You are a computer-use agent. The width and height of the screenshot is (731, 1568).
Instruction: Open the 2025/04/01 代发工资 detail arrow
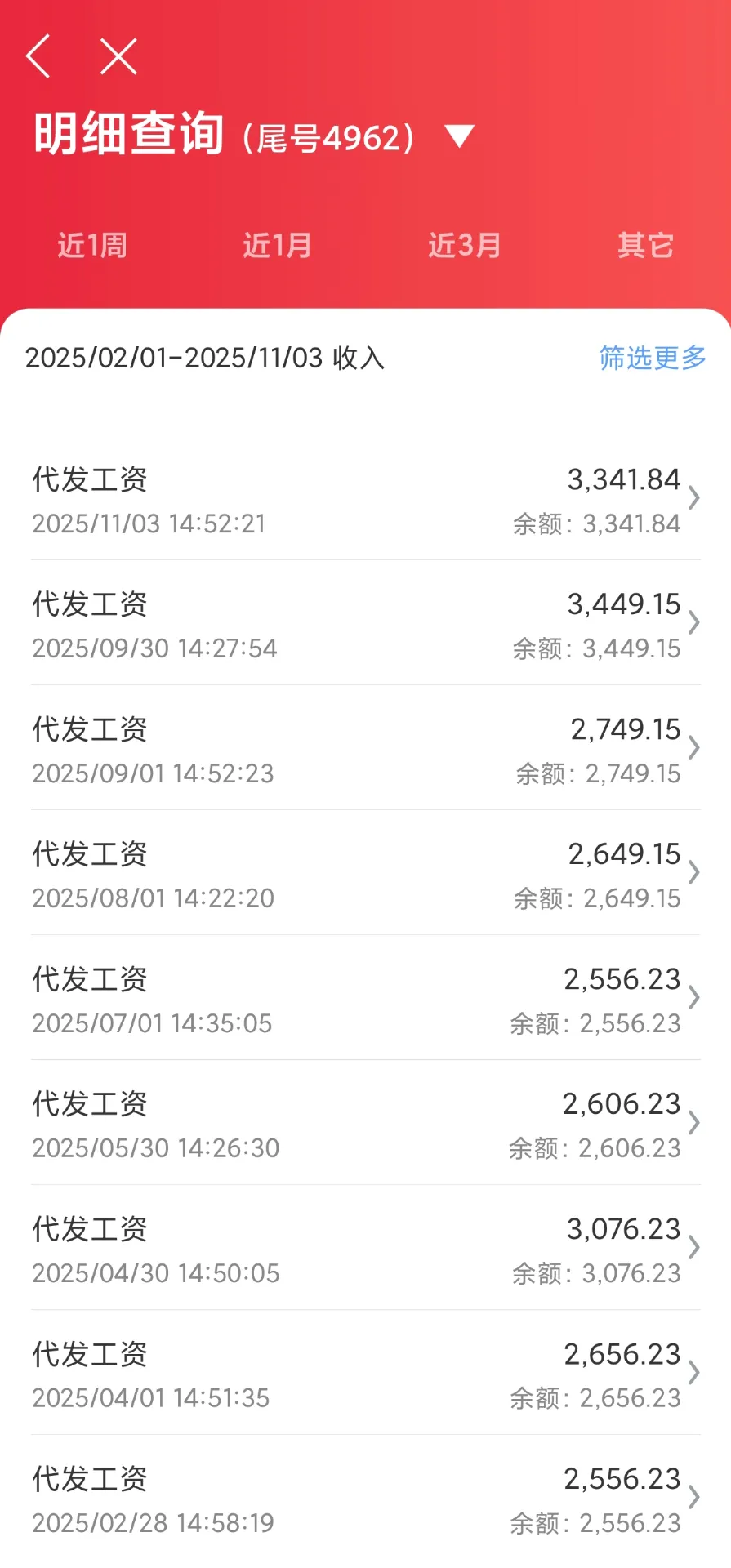(693, 1373)
